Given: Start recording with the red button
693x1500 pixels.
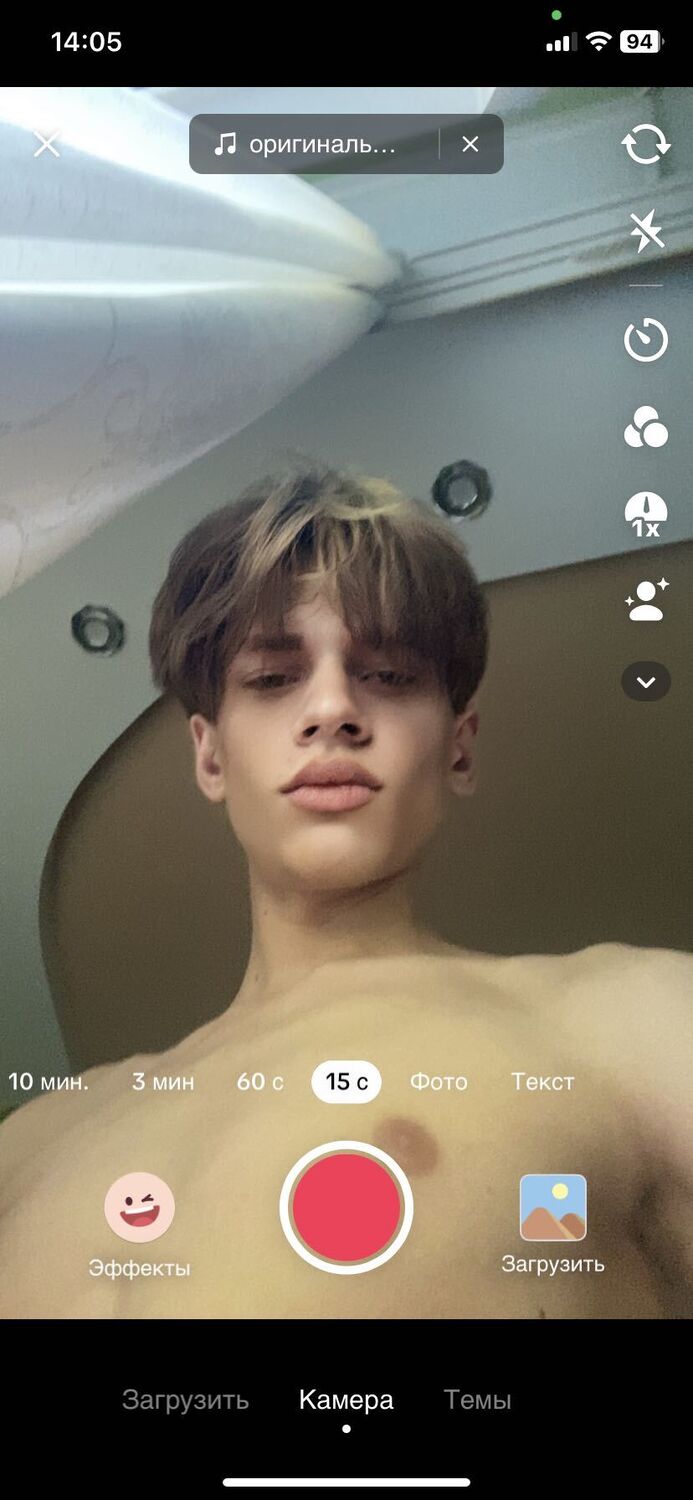Looking at the screenshot, I should click(346, 1208).
